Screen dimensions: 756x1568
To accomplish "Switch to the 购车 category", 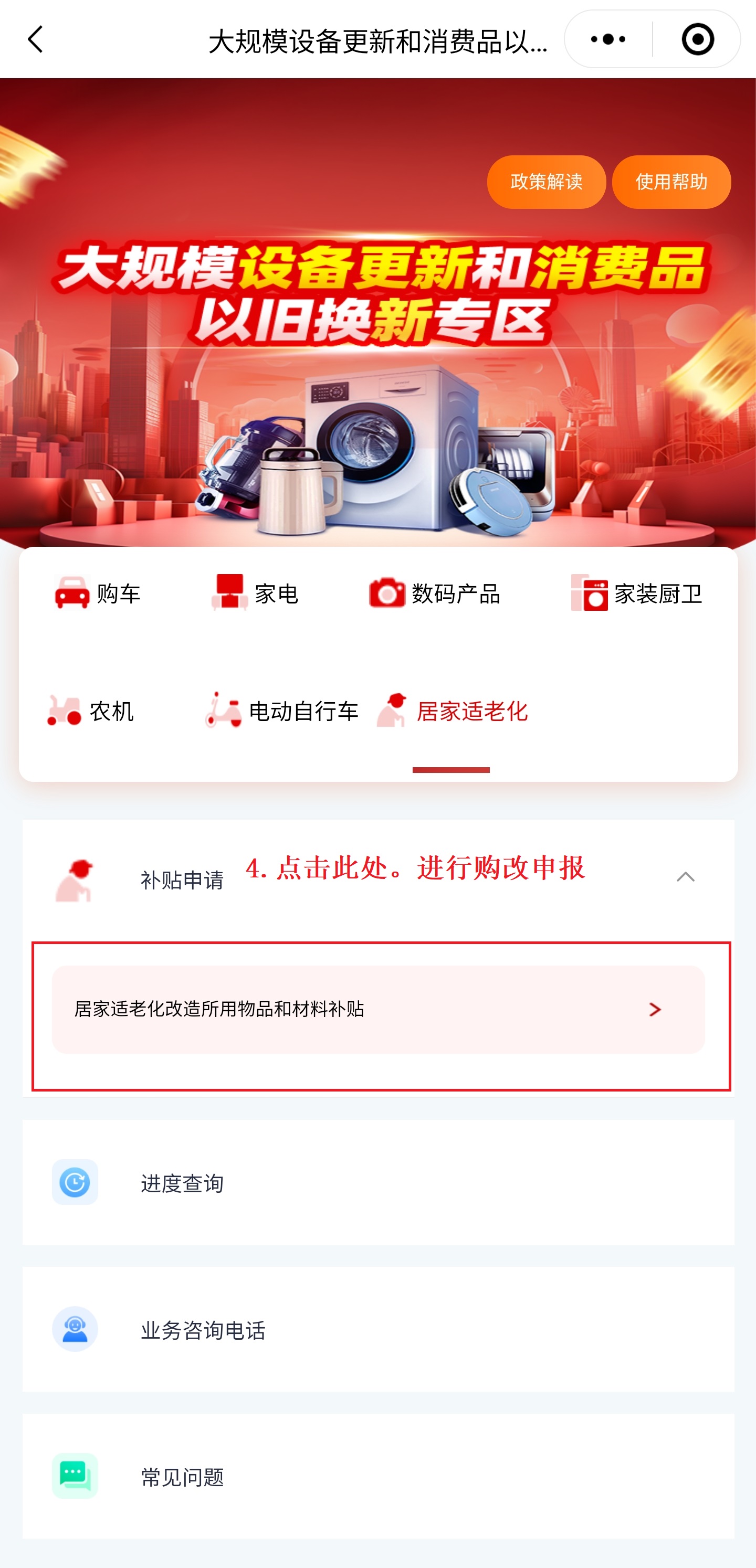I will [98, 593].
